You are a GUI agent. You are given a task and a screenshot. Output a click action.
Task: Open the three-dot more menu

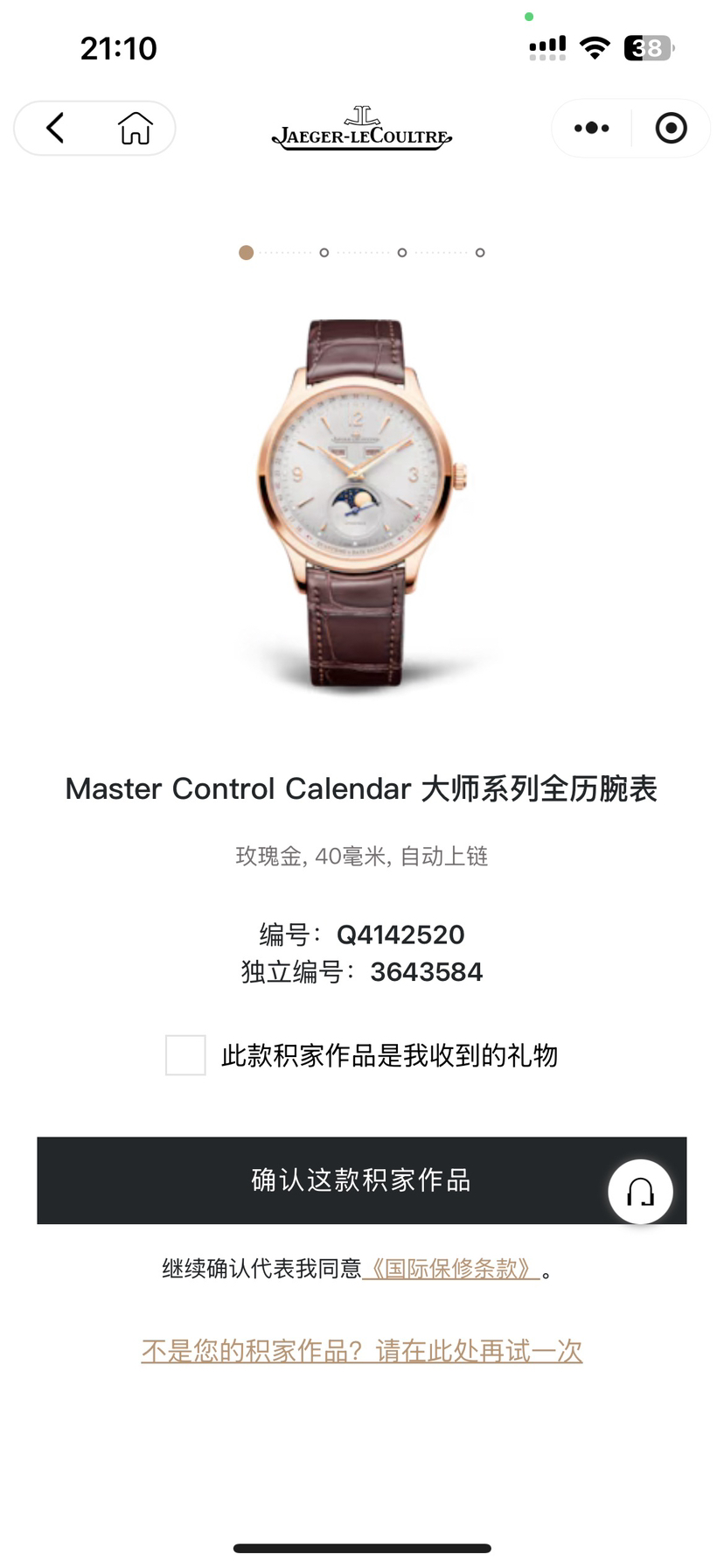[592, 128]
